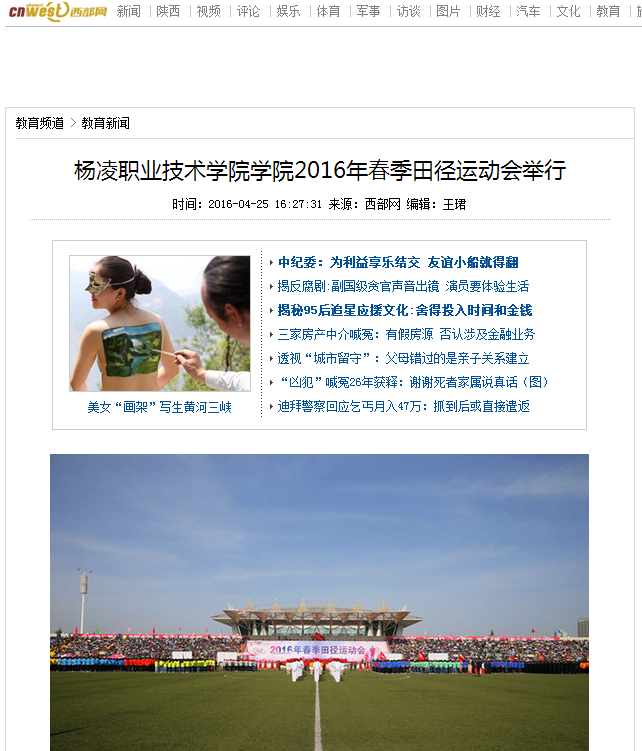Tap the 教育频道 breadcrumb link

[x=40, y=123]
